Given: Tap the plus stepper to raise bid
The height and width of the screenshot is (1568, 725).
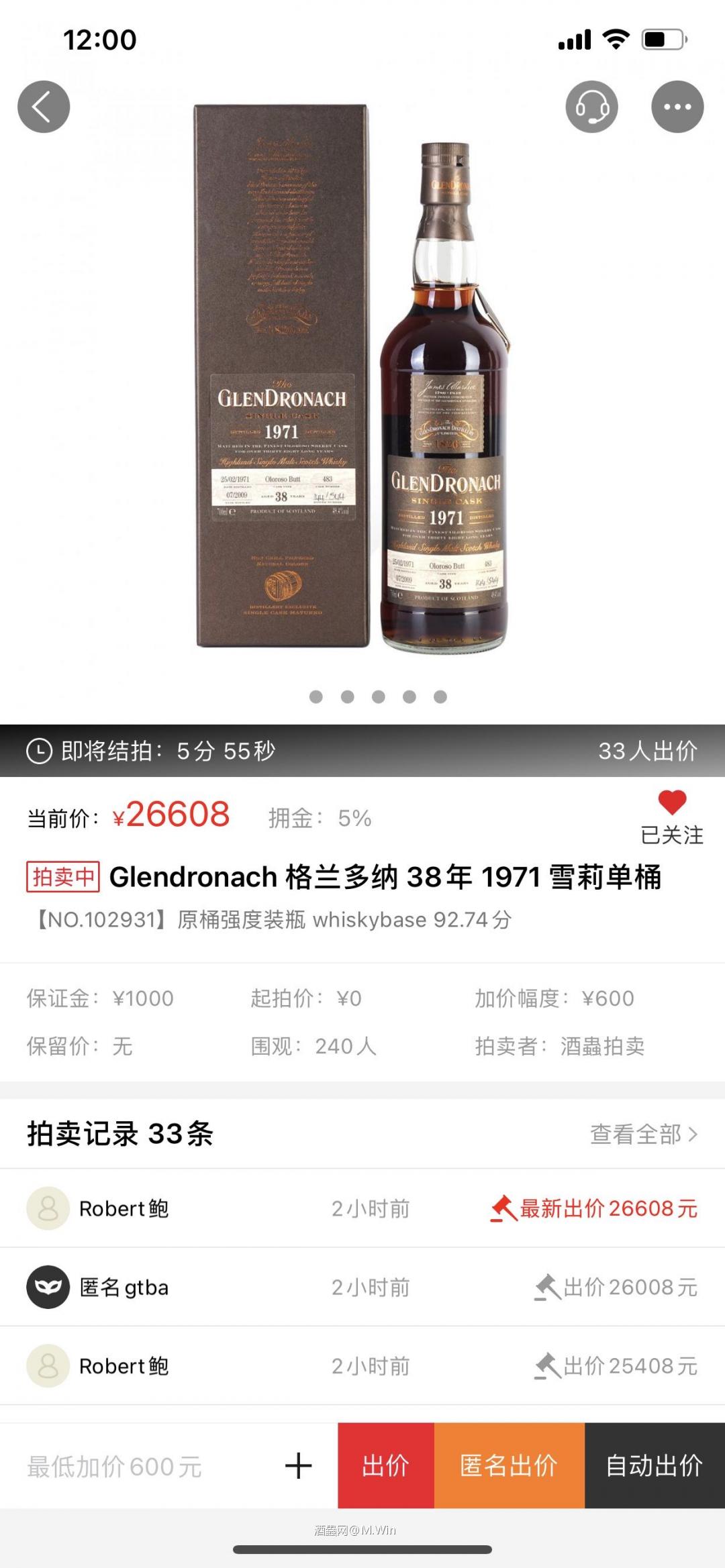Looking at the screenshot, I should [x=297, y=1466].
